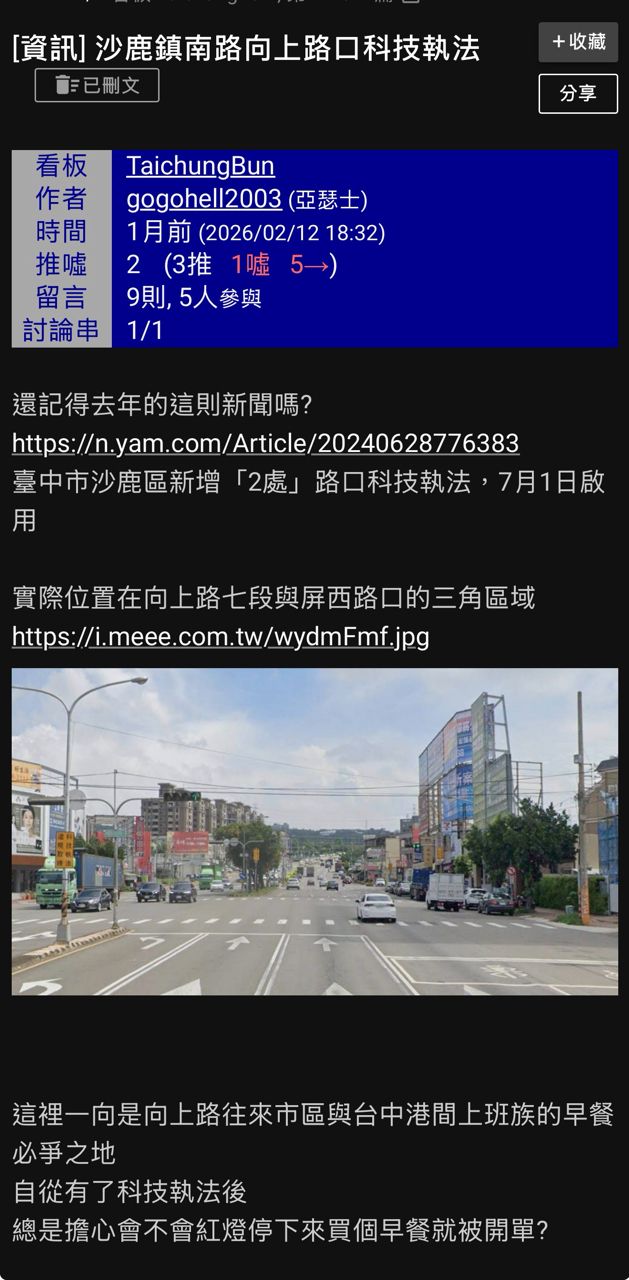
Task: Share this post via 分享
Action: (578, 94)
